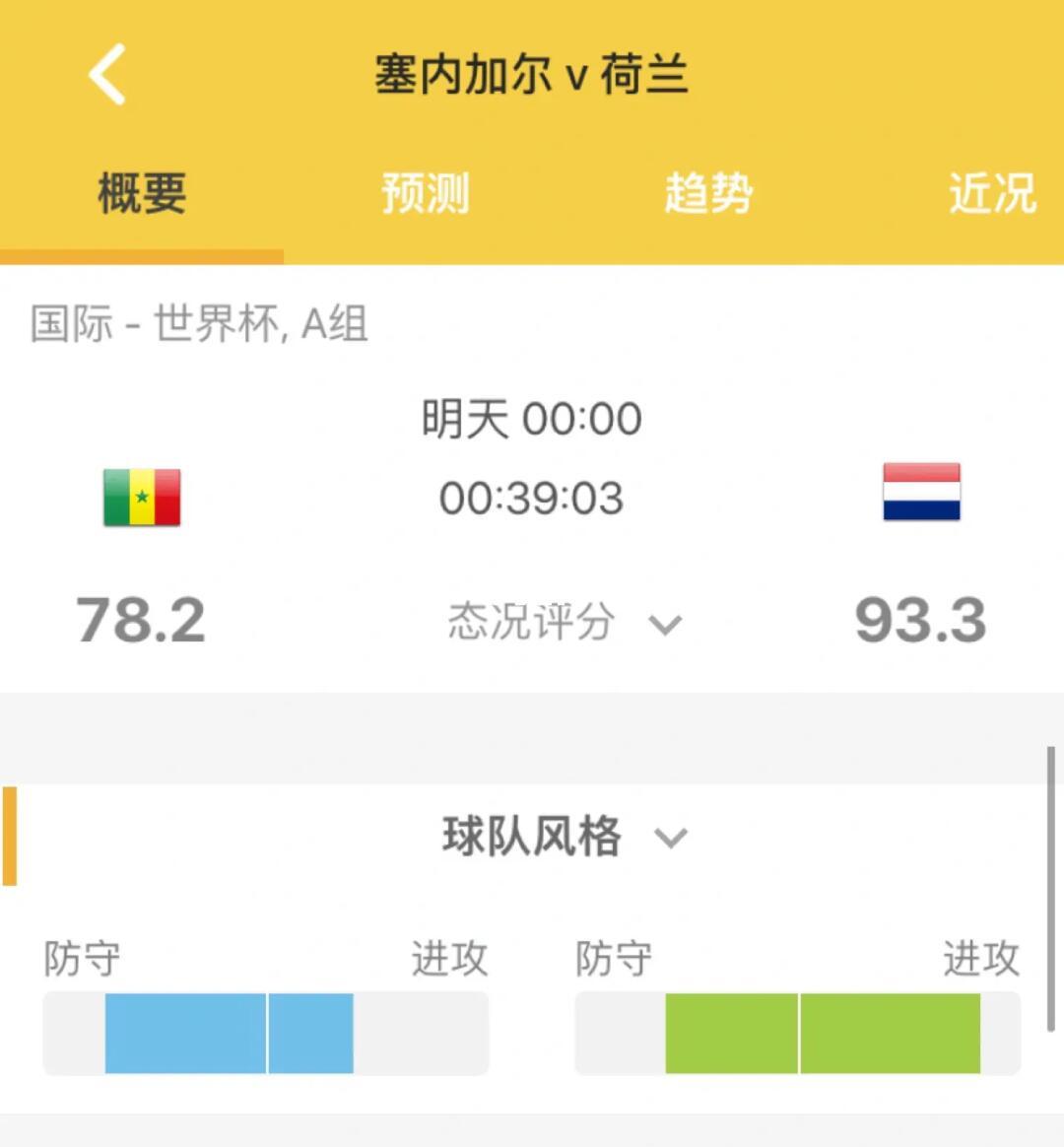
Task: Switch to the 预测 tab
Action: pos(426,194)
